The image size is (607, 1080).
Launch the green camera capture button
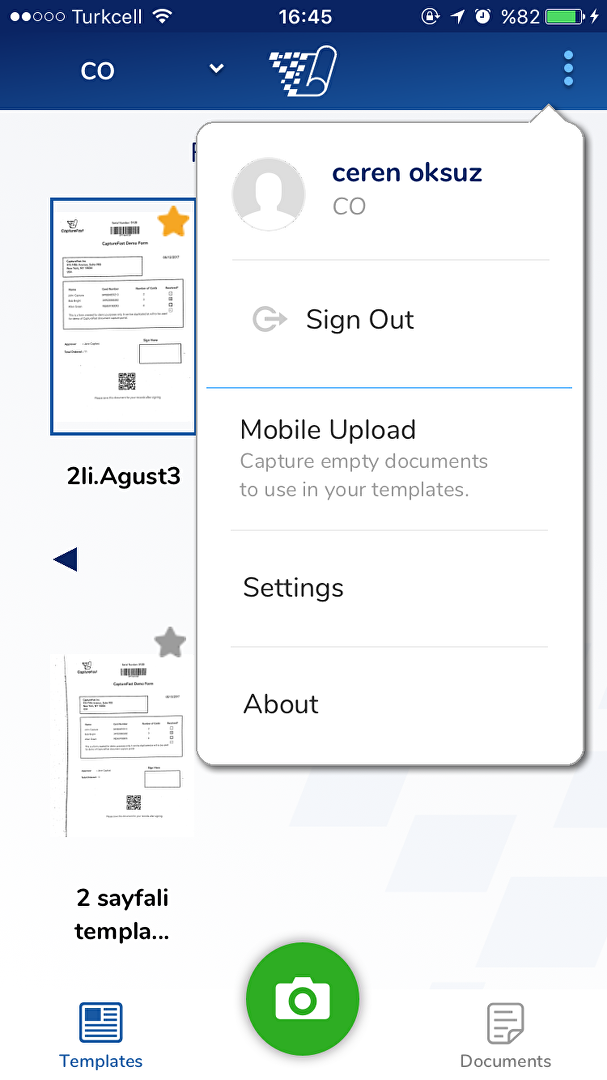[x=302, y=999]
